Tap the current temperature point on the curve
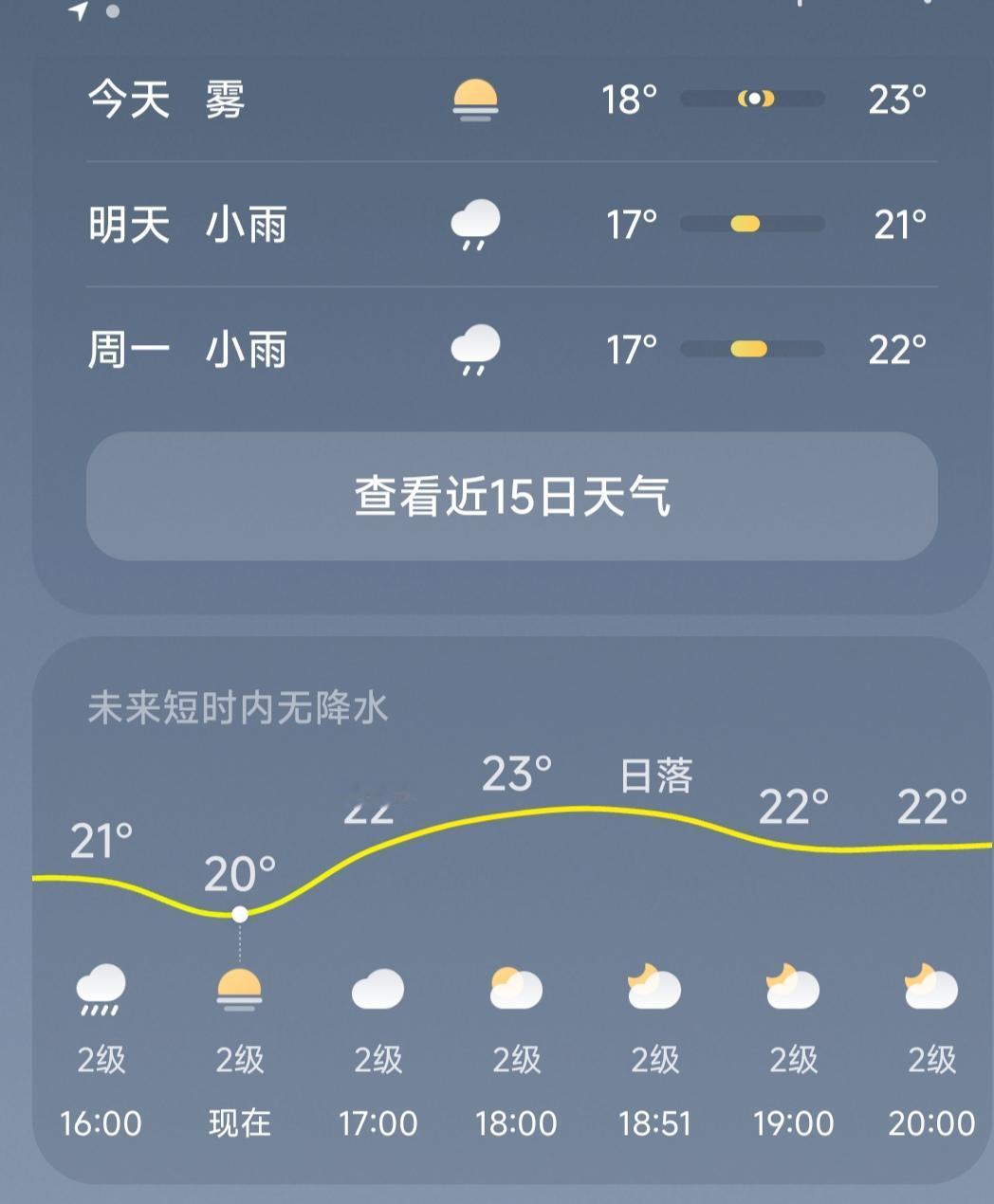994x1204 pixels. 240,914
